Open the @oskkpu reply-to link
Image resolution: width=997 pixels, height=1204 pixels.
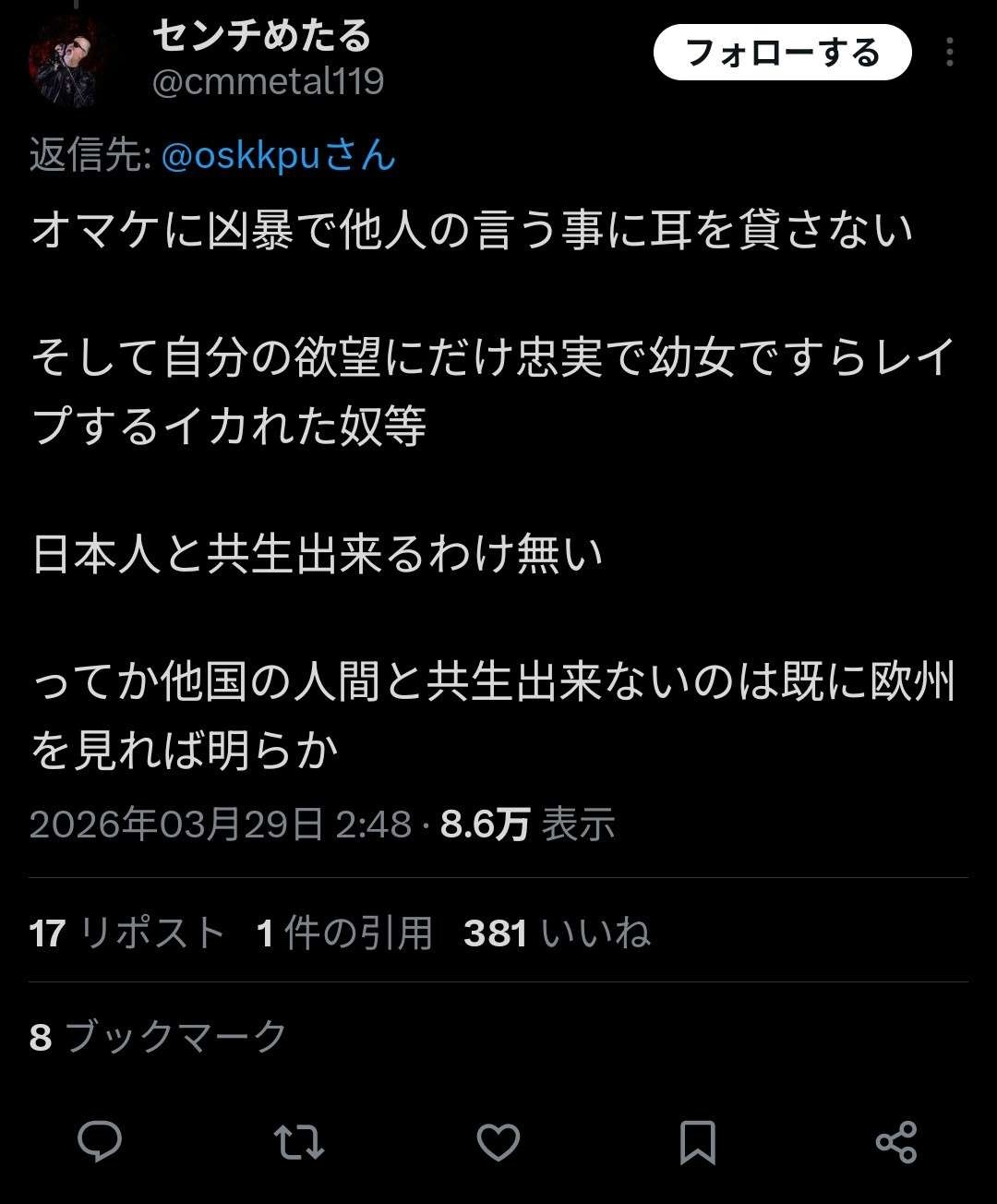click(x=278, y=155)
